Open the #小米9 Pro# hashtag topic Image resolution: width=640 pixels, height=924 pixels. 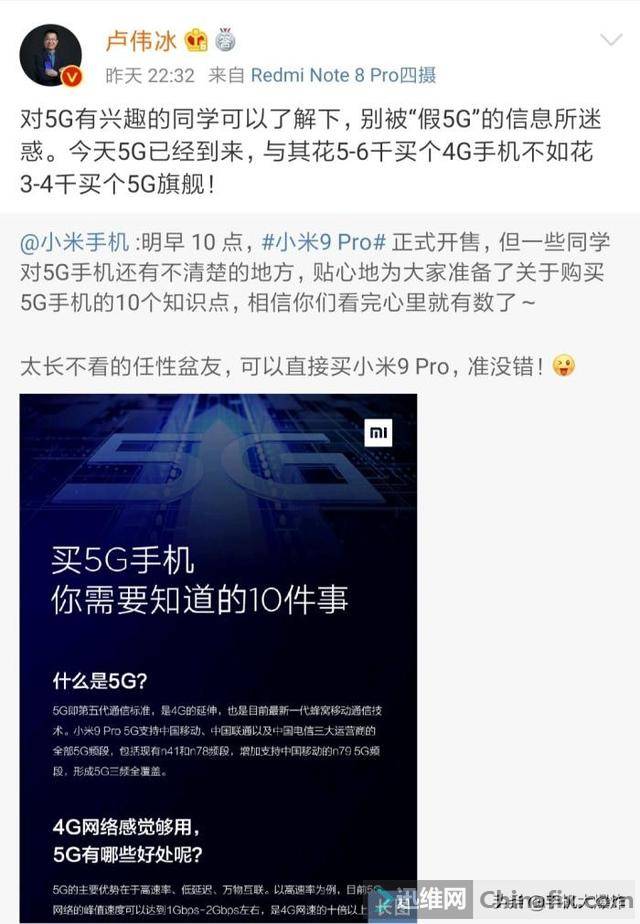point(325,242)
